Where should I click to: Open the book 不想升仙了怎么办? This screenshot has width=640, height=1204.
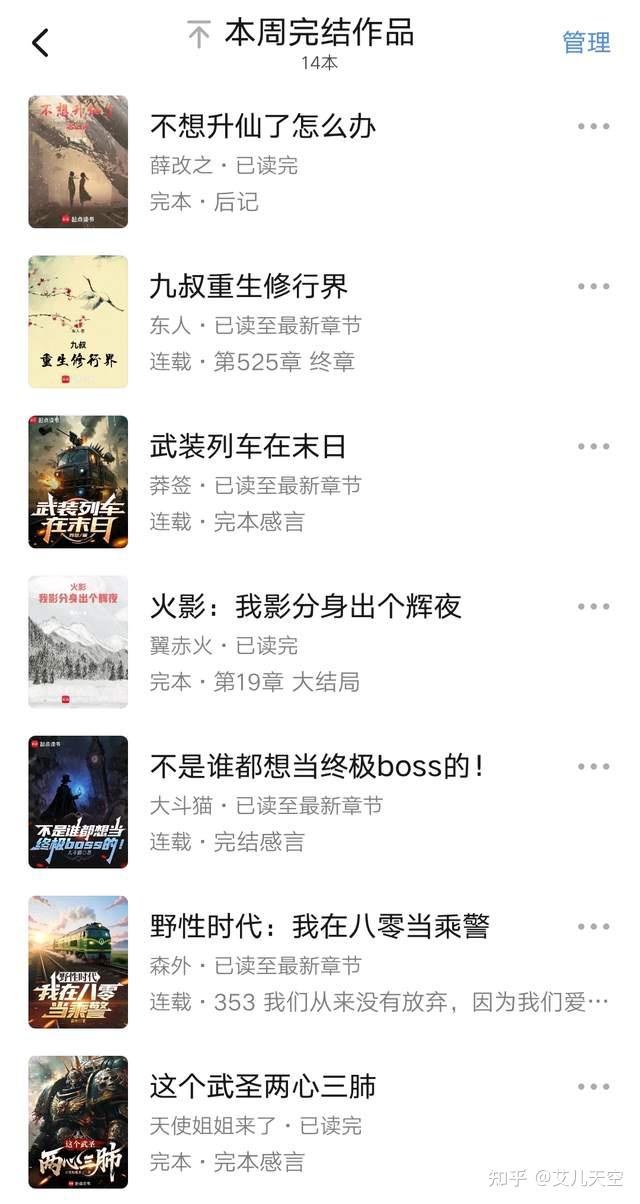click(x=320, y=162)
